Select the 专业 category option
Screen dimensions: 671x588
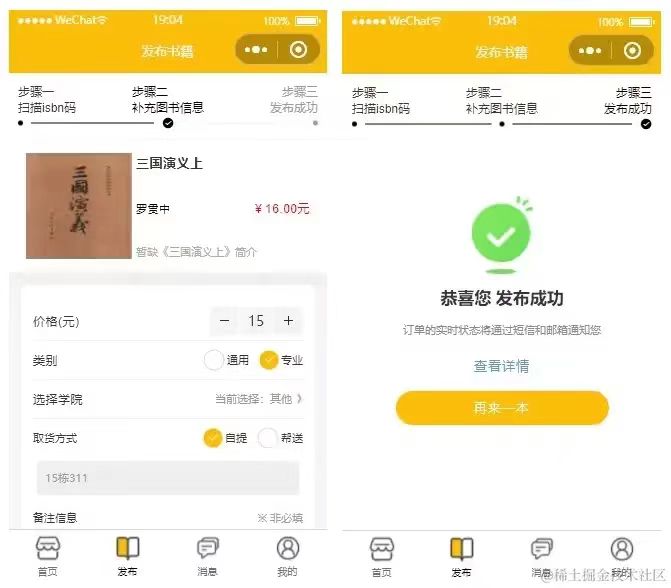pos(268,360)
